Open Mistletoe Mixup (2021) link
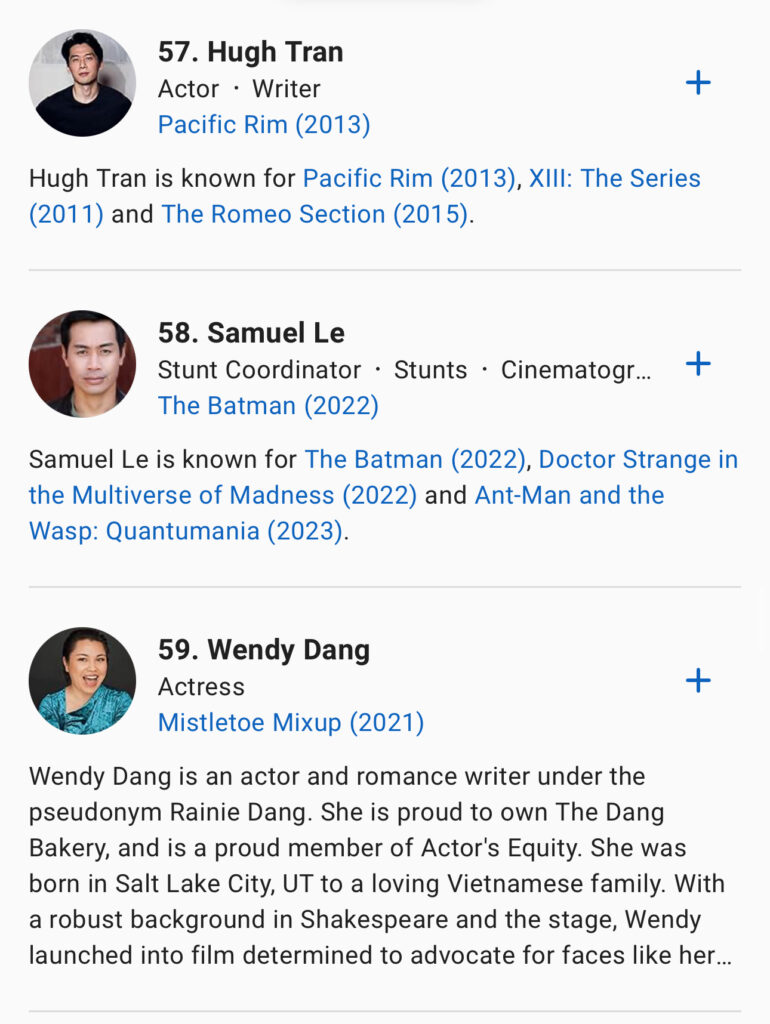The width and height of the screenshot is (770, 1024). (290, 723)
